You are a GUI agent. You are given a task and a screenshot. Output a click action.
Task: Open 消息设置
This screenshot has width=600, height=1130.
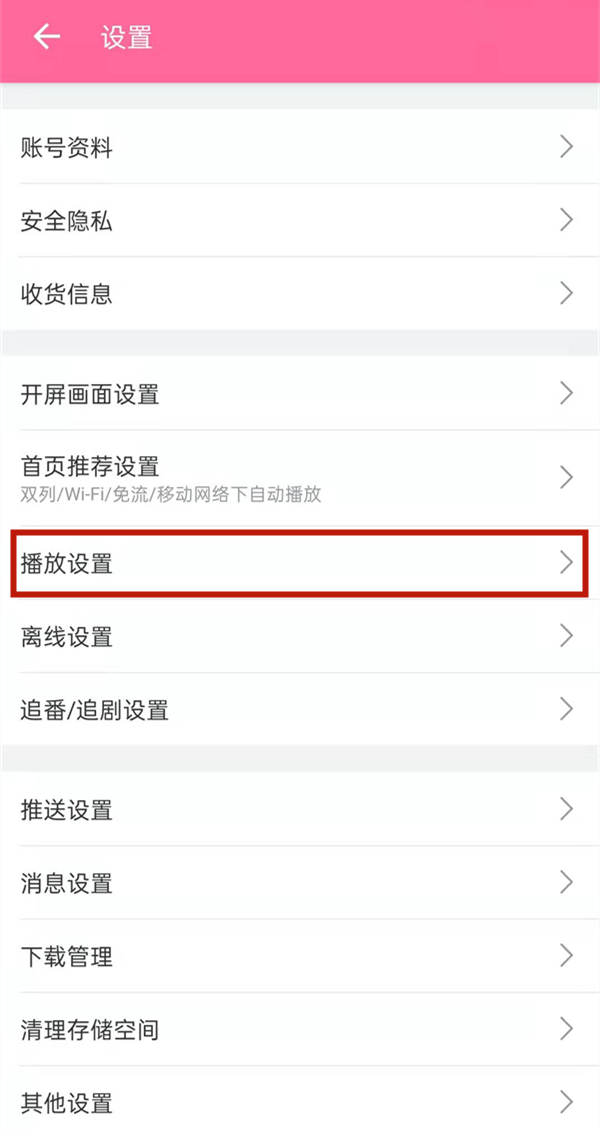pyautogui.click(x=300, y=883)
